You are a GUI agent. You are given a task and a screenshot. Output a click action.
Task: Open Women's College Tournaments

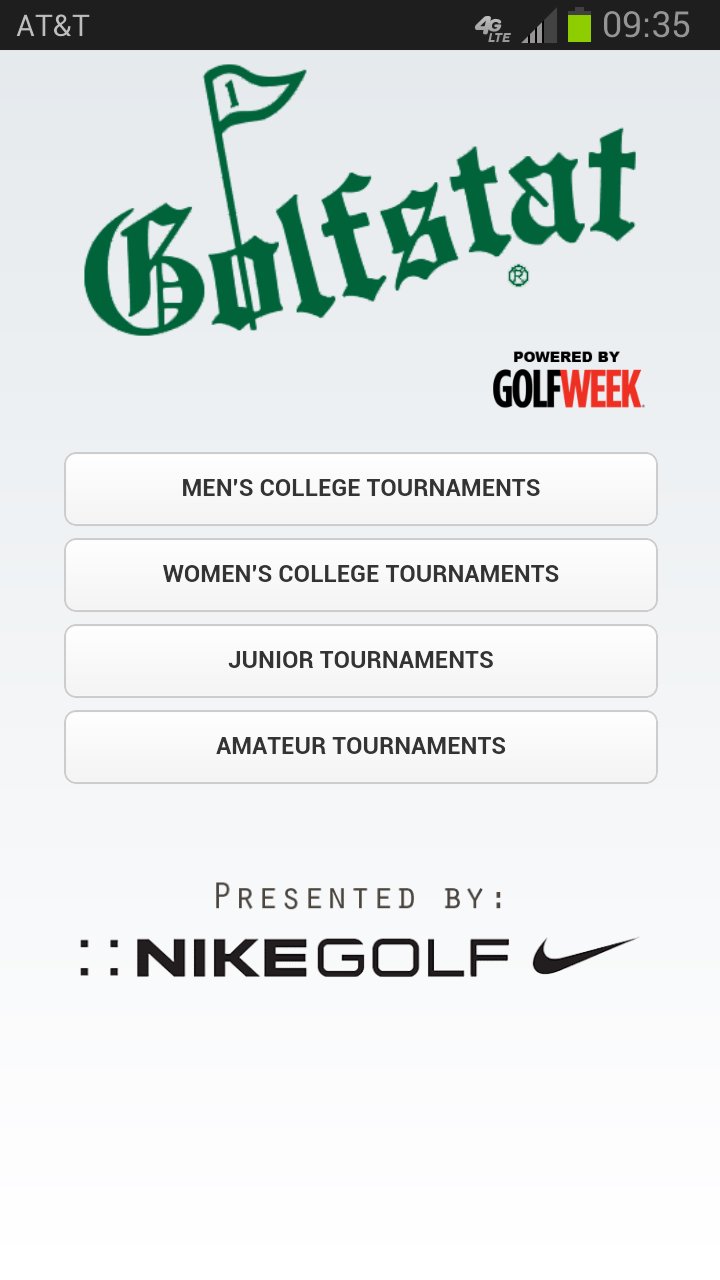(360, 574)
